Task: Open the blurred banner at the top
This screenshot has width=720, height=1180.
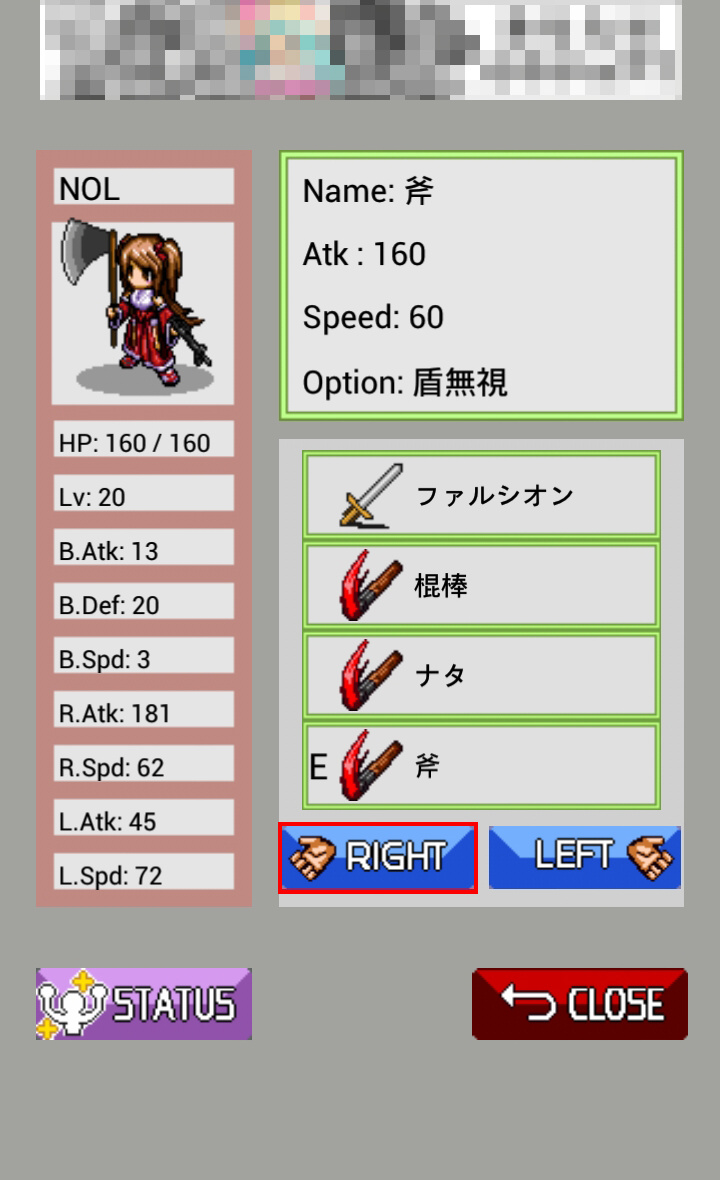Action: 360,50
